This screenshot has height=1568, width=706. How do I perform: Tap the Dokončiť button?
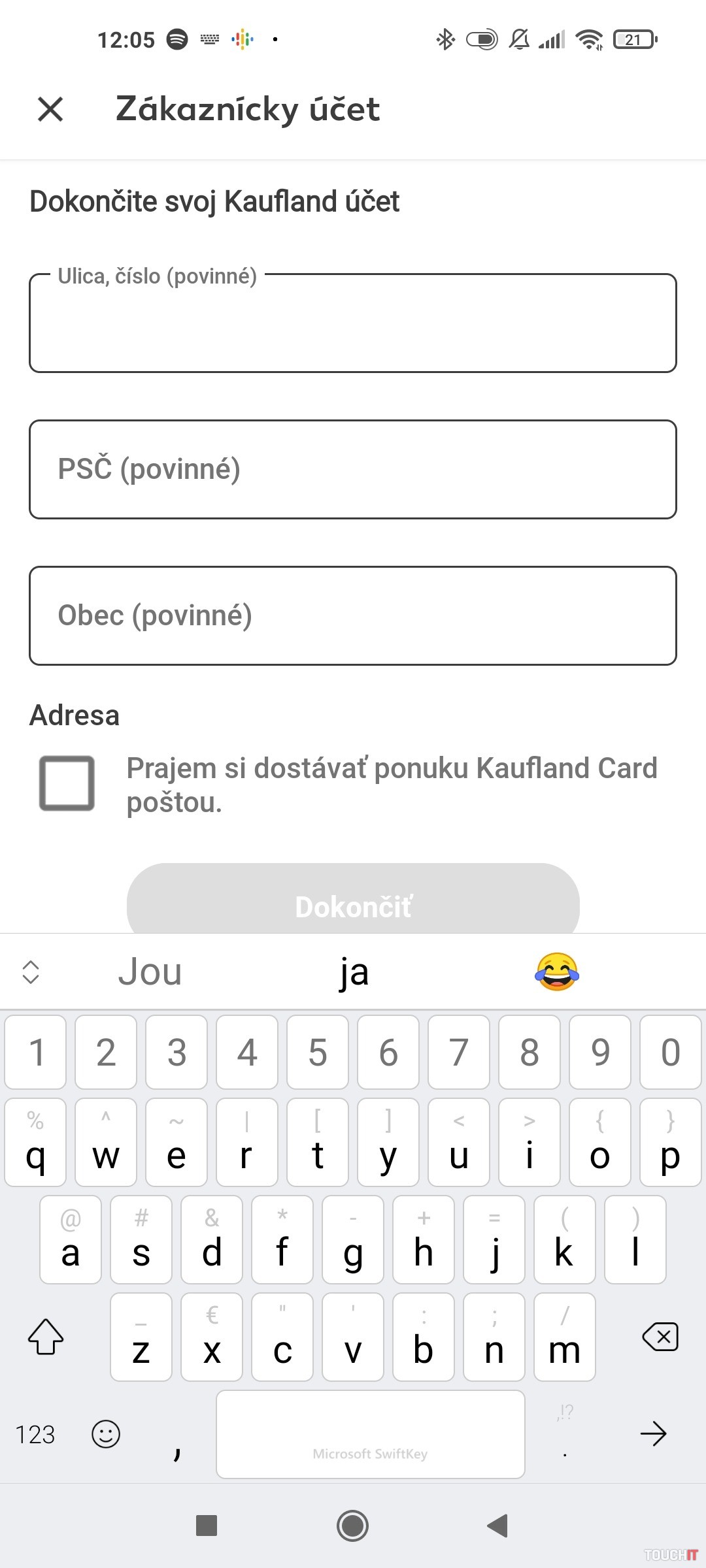(x=353, y=905)
